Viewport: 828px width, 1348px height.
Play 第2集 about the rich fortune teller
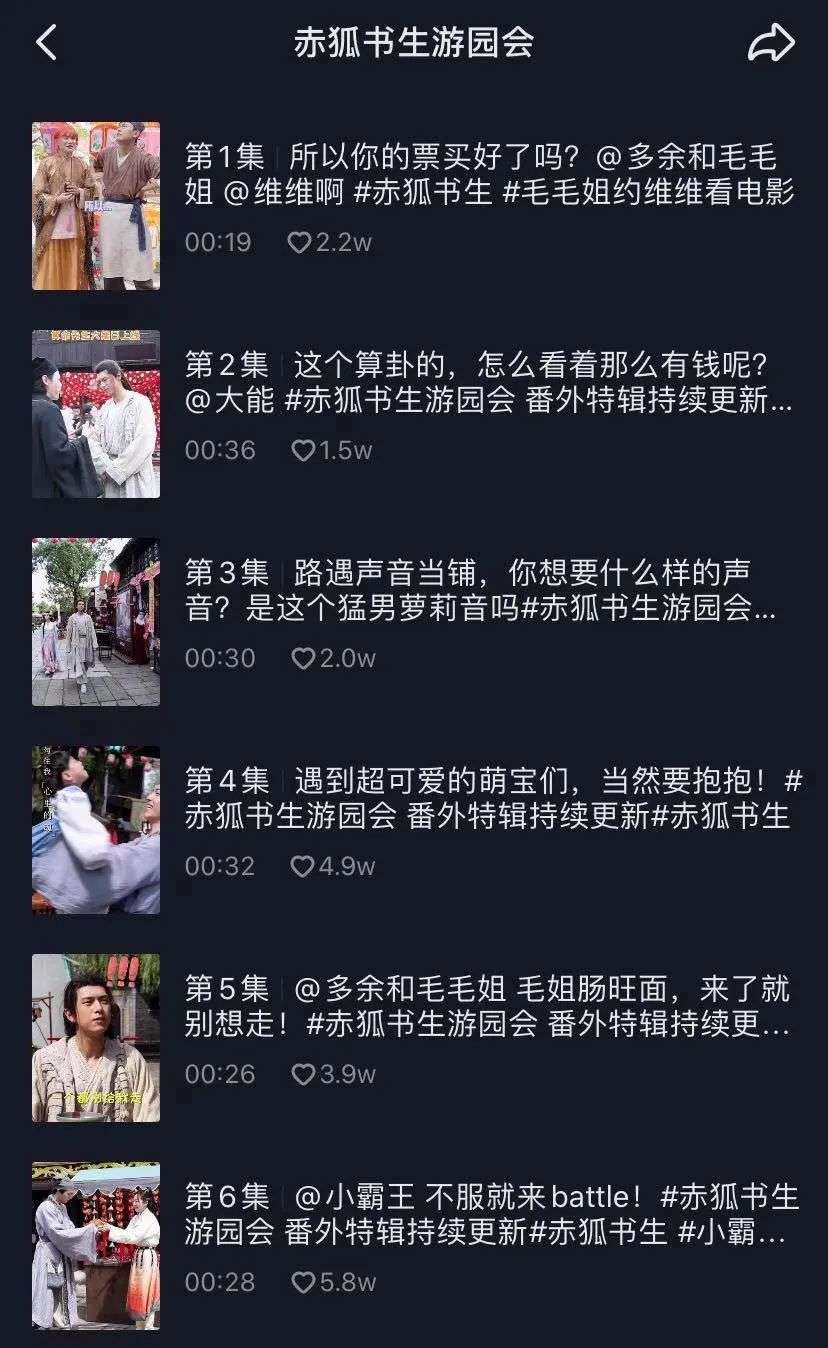[x=480, y=382]
